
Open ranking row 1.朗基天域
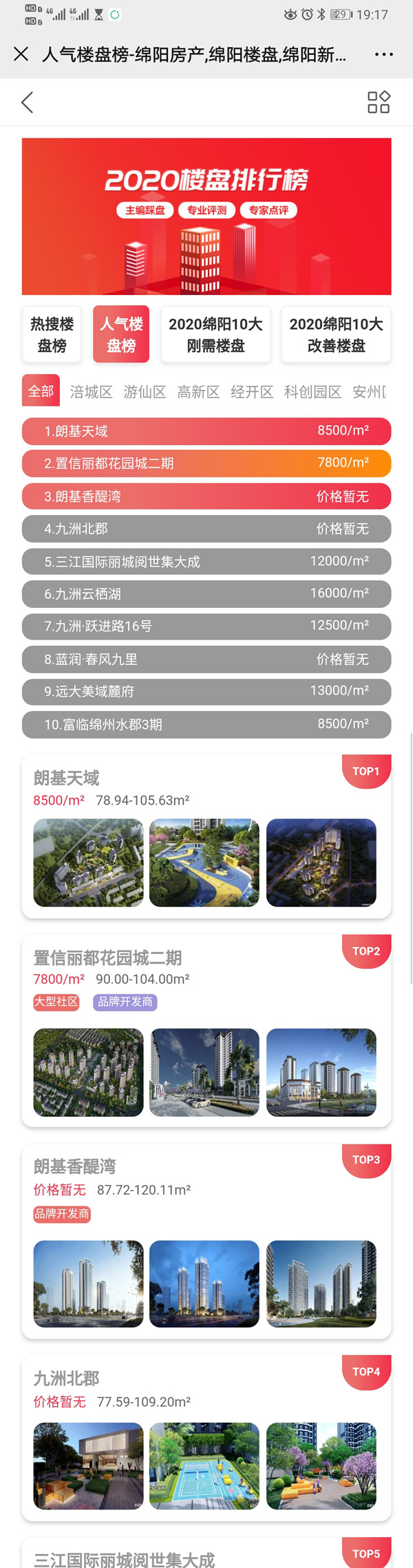[206, 431]
